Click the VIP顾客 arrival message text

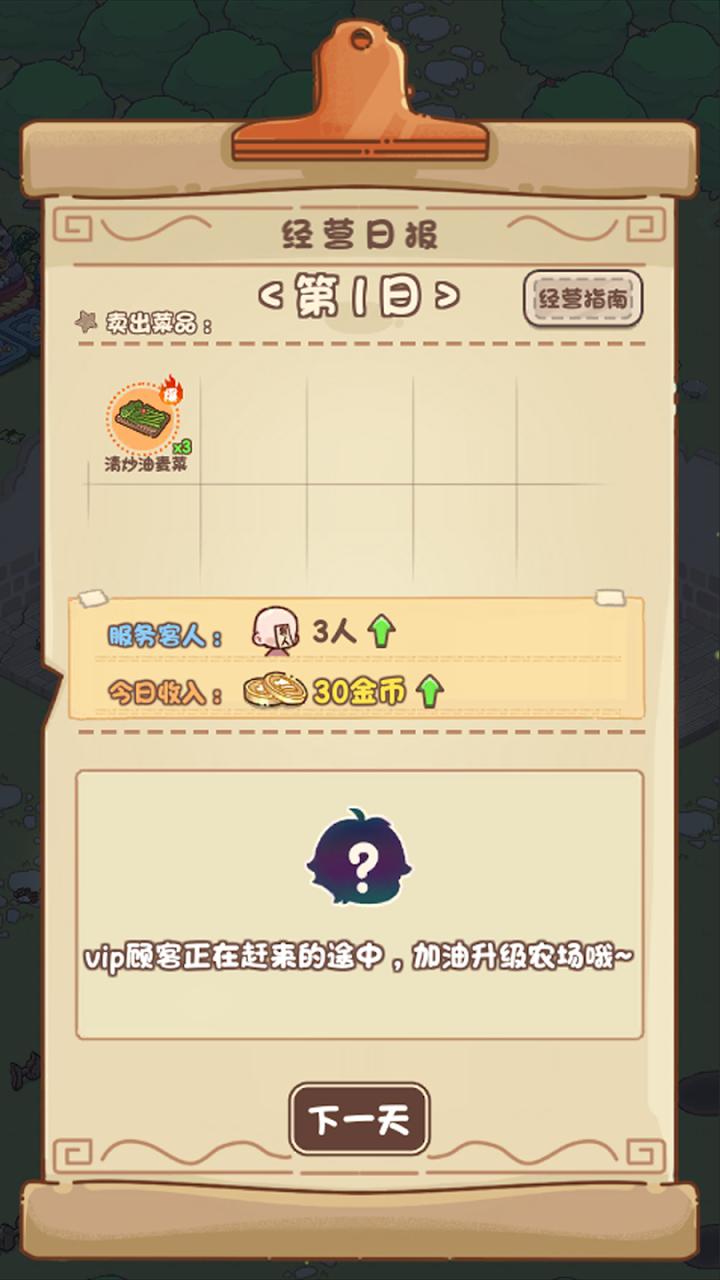click(360, 956)
